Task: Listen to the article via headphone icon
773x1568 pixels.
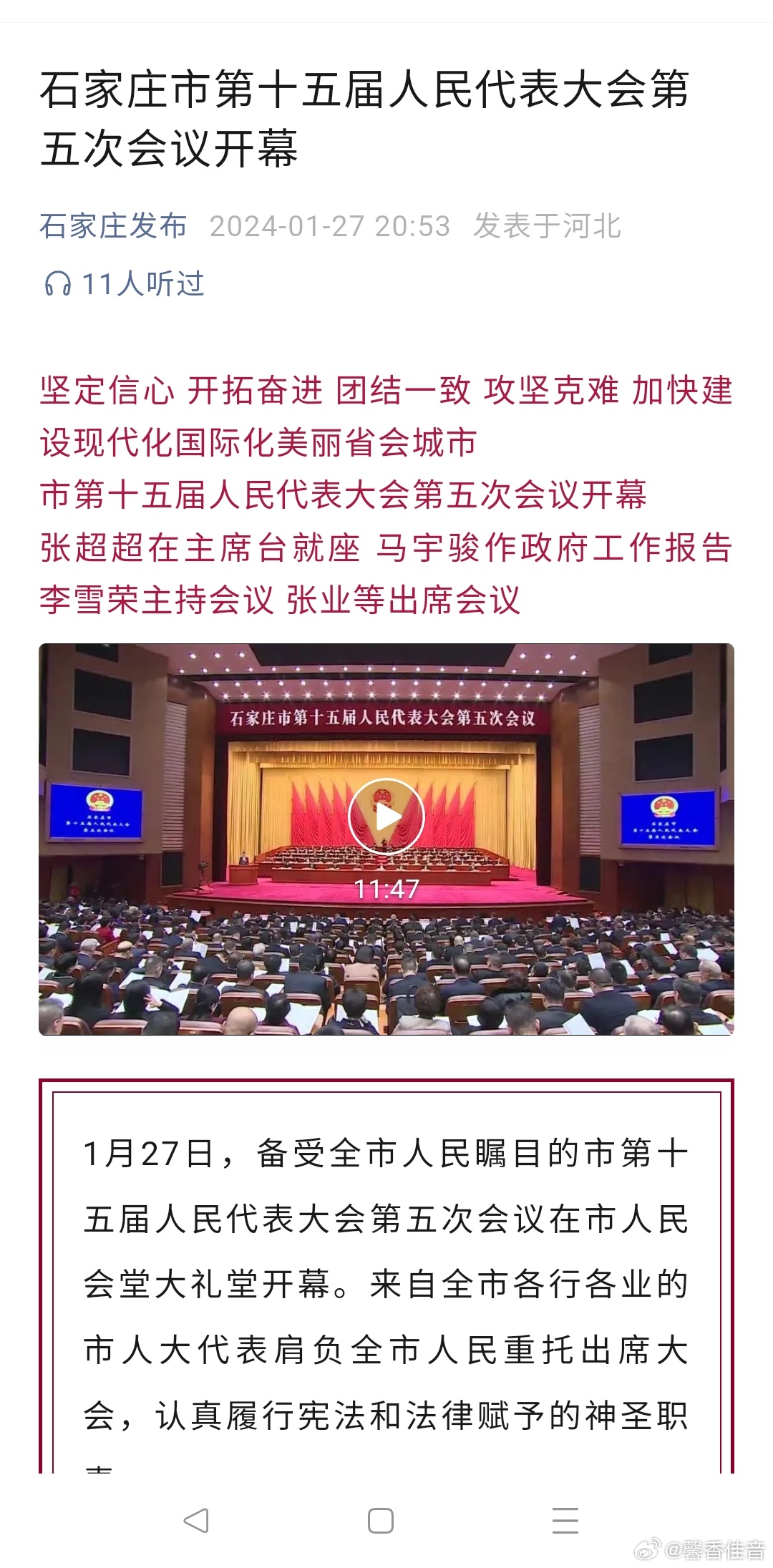Action: tap(58, 284)
